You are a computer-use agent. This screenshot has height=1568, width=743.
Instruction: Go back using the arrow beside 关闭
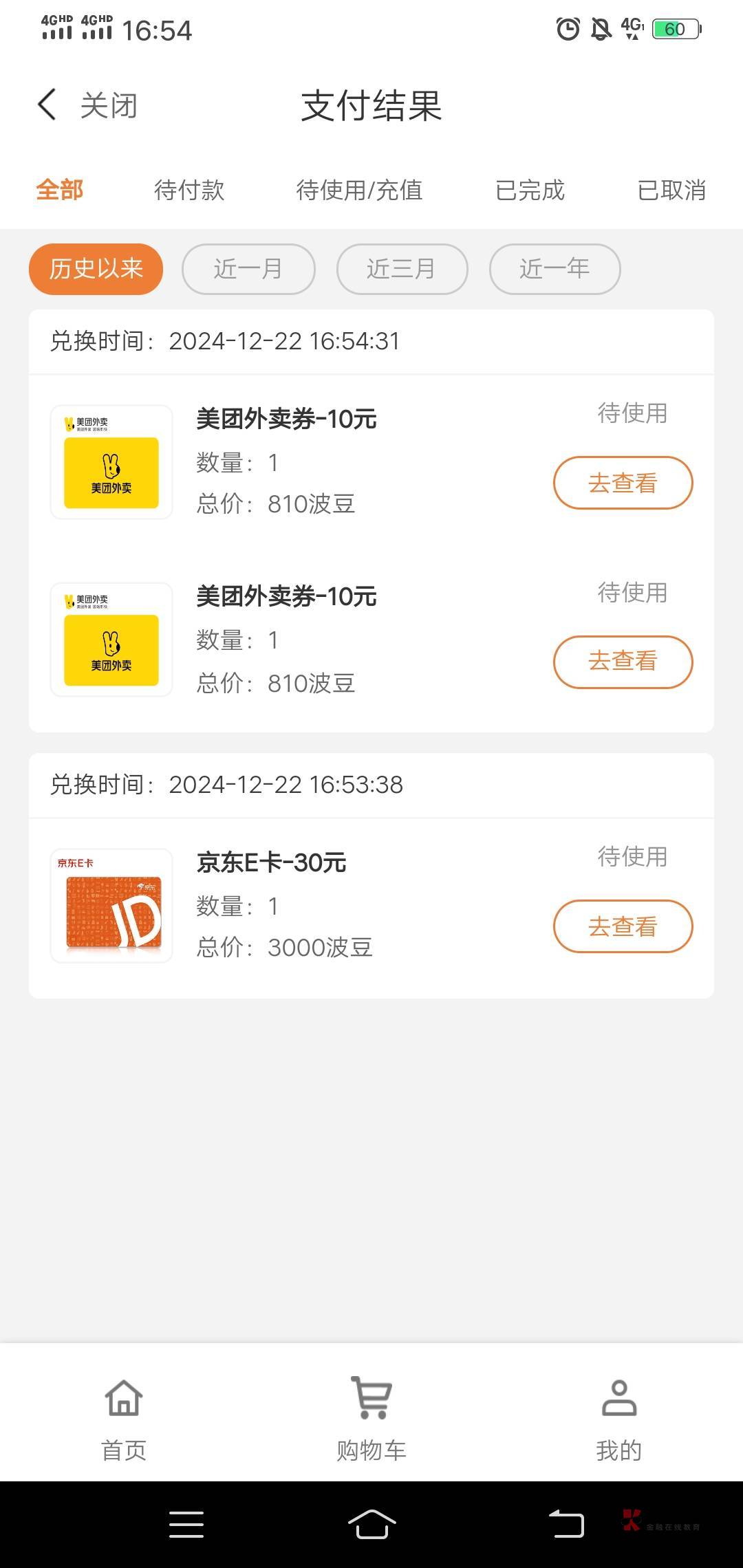click(47, 105)
